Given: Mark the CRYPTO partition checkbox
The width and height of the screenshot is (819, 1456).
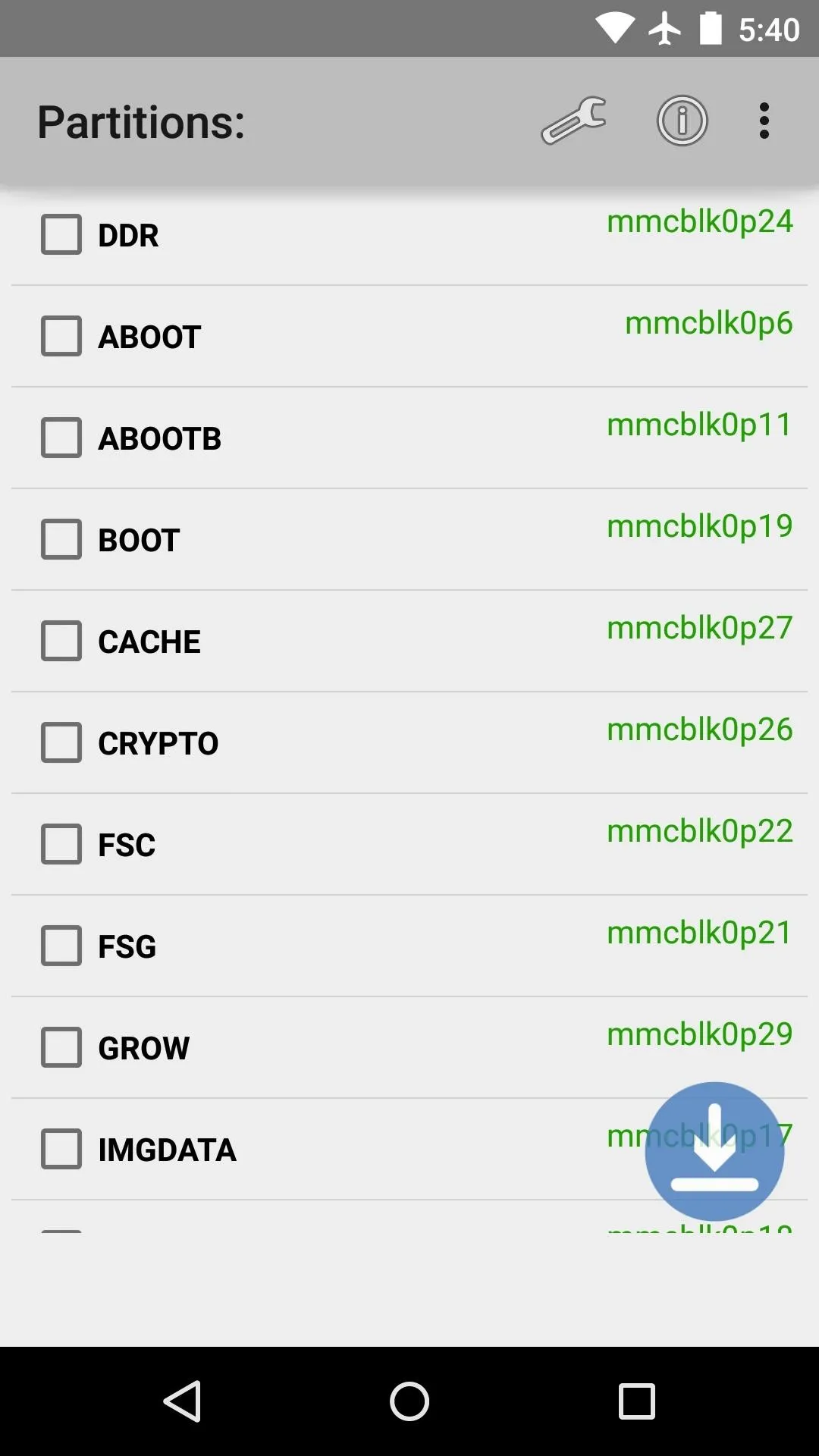Looking at the screenshot, I should (x=61, y=742).
